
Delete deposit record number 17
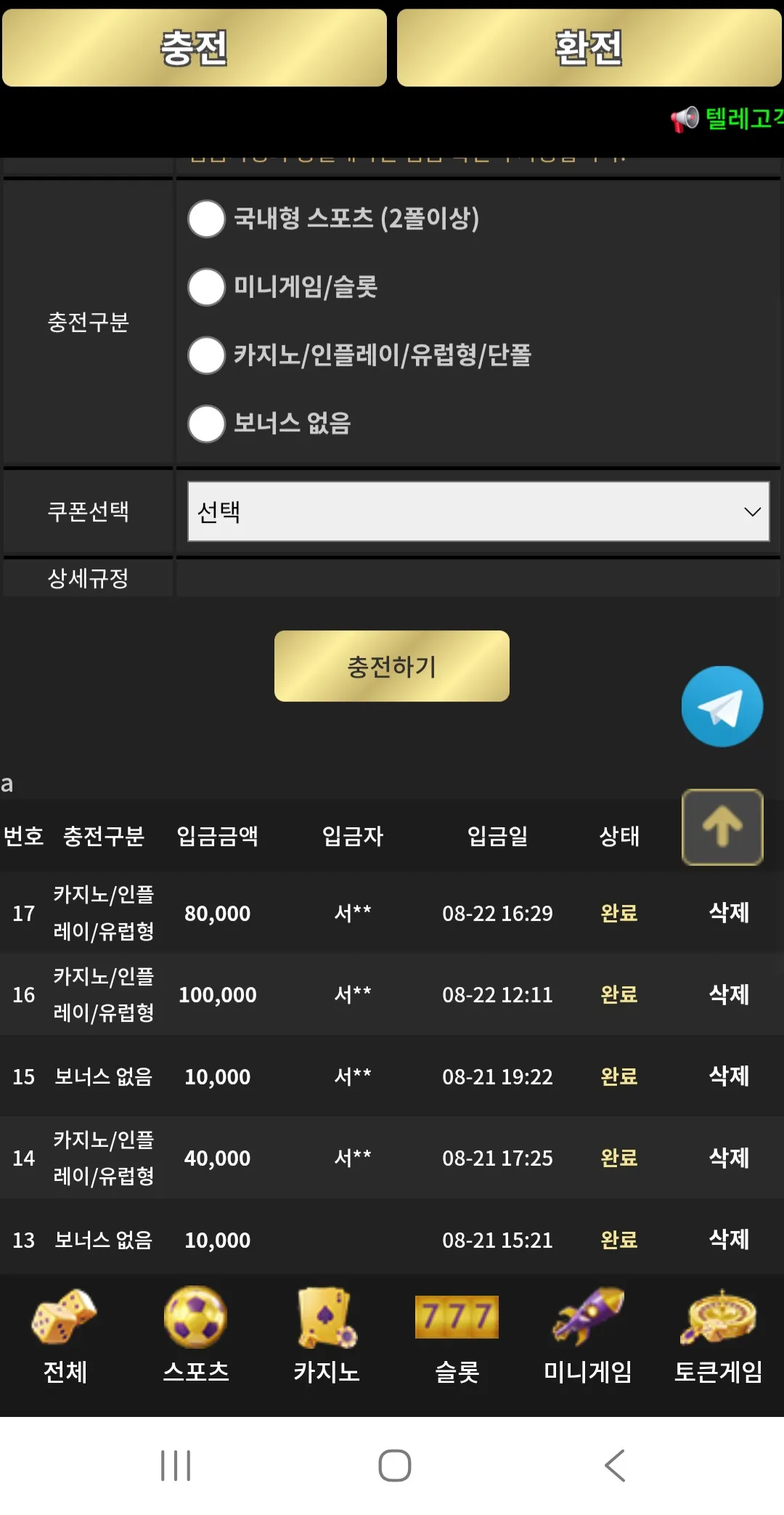click(x=729, y=912)
